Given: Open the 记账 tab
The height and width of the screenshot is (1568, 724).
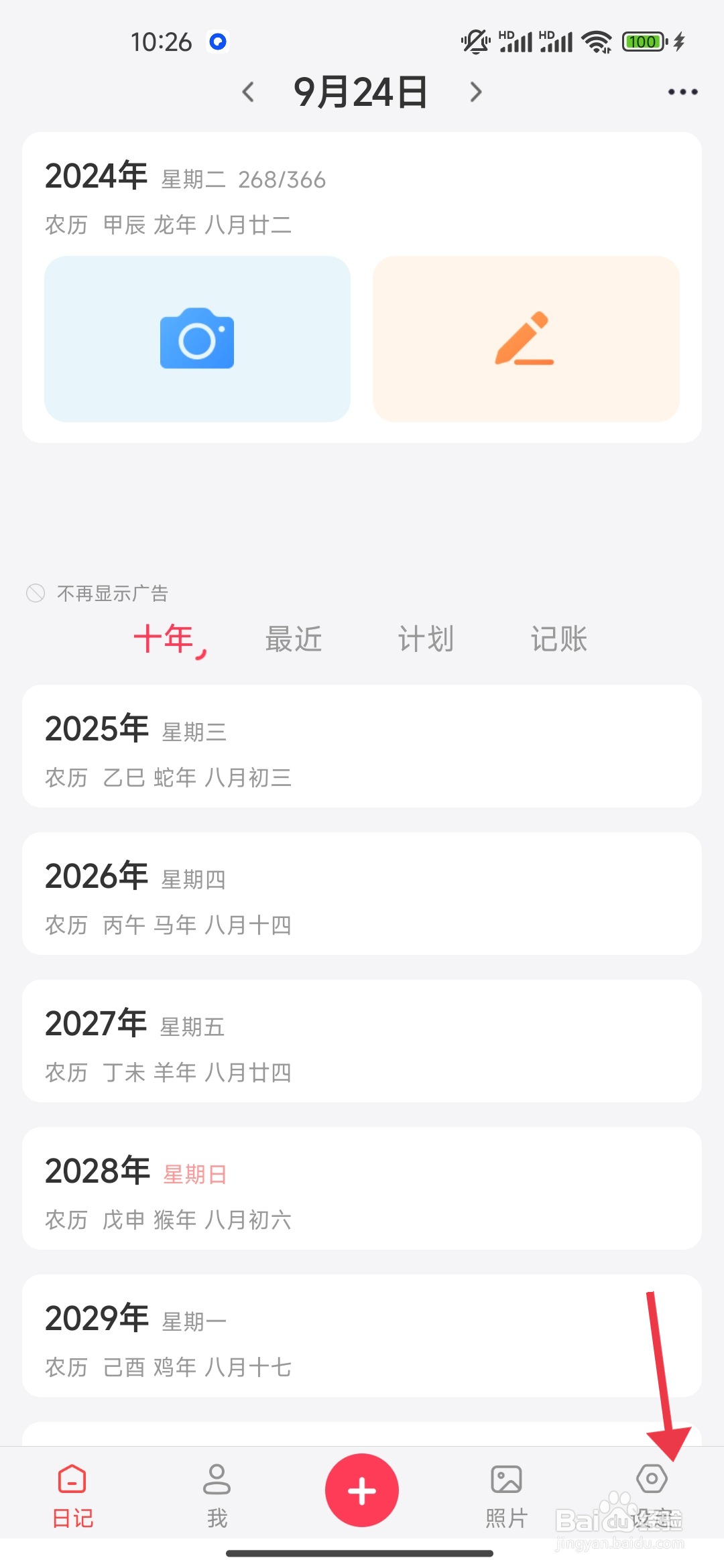Looking at the screenshot, I should [x=559, y=639].
